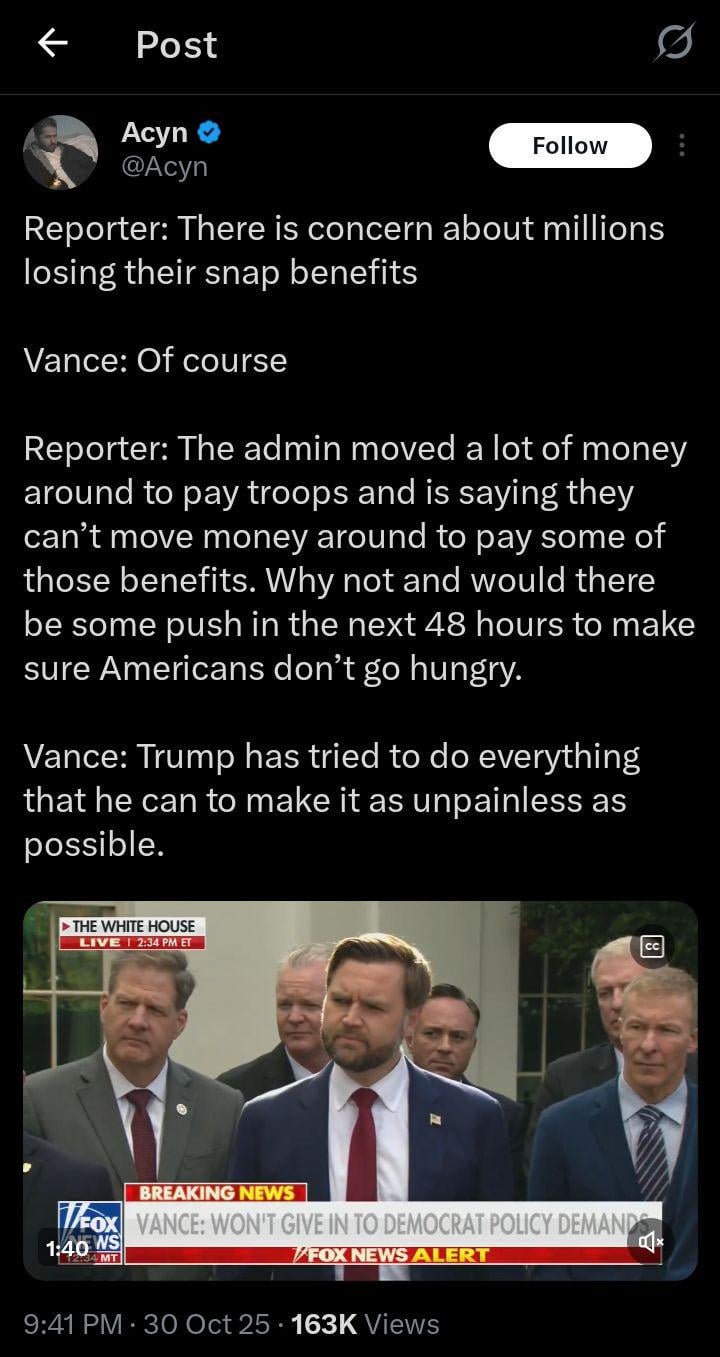Open the Acyn display name
This screenshot has height=1357, width=720.
tap(154, 132)
